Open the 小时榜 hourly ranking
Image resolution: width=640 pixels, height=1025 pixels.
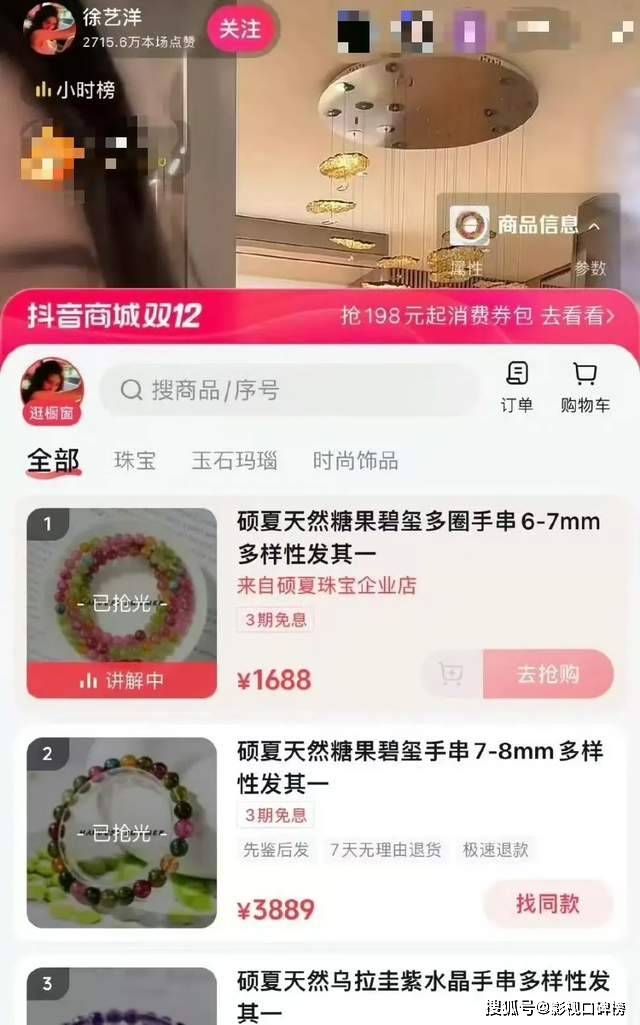[76, 90]
